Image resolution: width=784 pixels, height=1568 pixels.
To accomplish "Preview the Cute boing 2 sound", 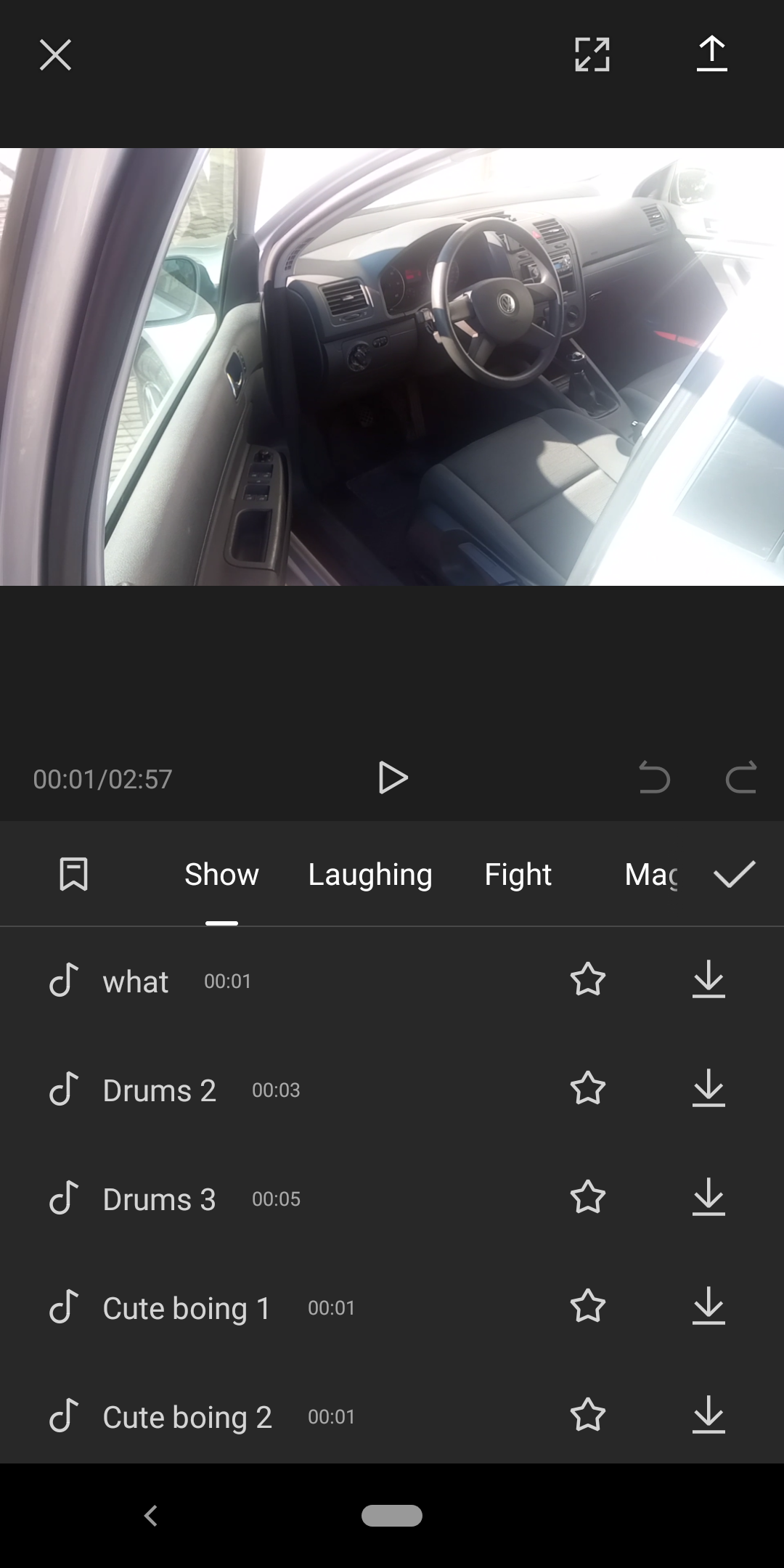I will [x=187, y=1417].
